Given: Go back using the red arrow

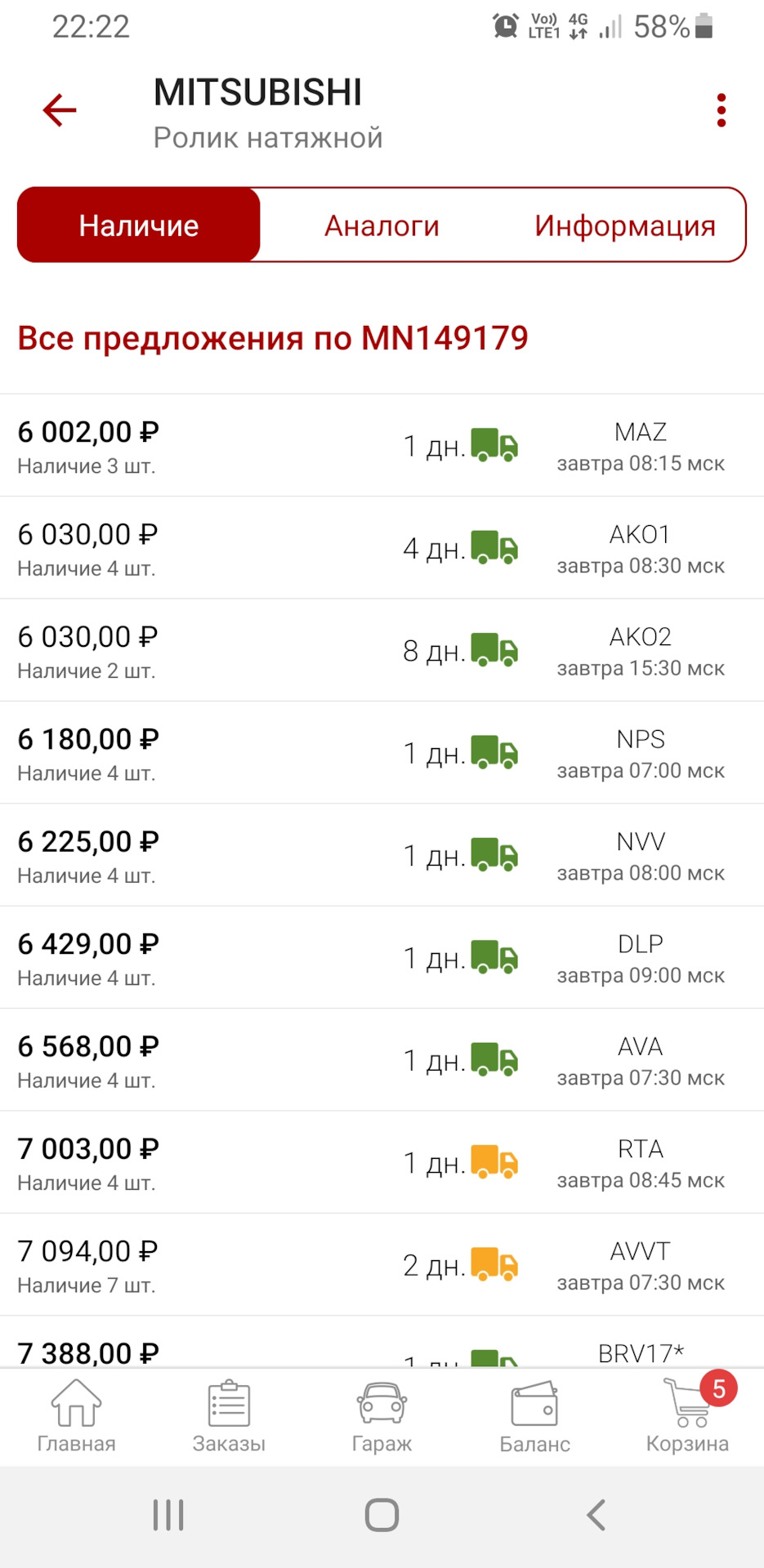Looking at the screenshot, I should pyautogui.click(x=60, y=110).
